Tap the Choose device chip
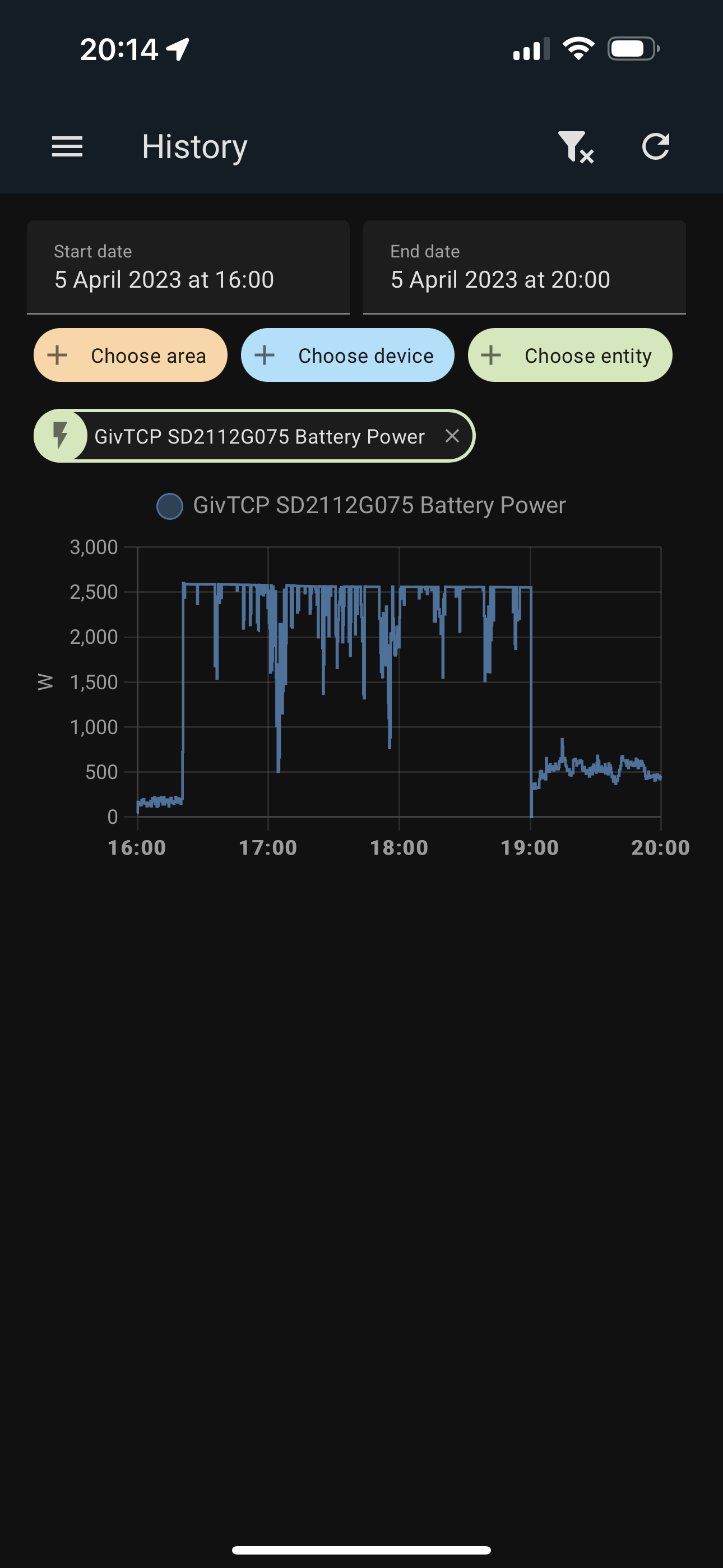Screen dimensions: 723x1568 coord(347,356)
